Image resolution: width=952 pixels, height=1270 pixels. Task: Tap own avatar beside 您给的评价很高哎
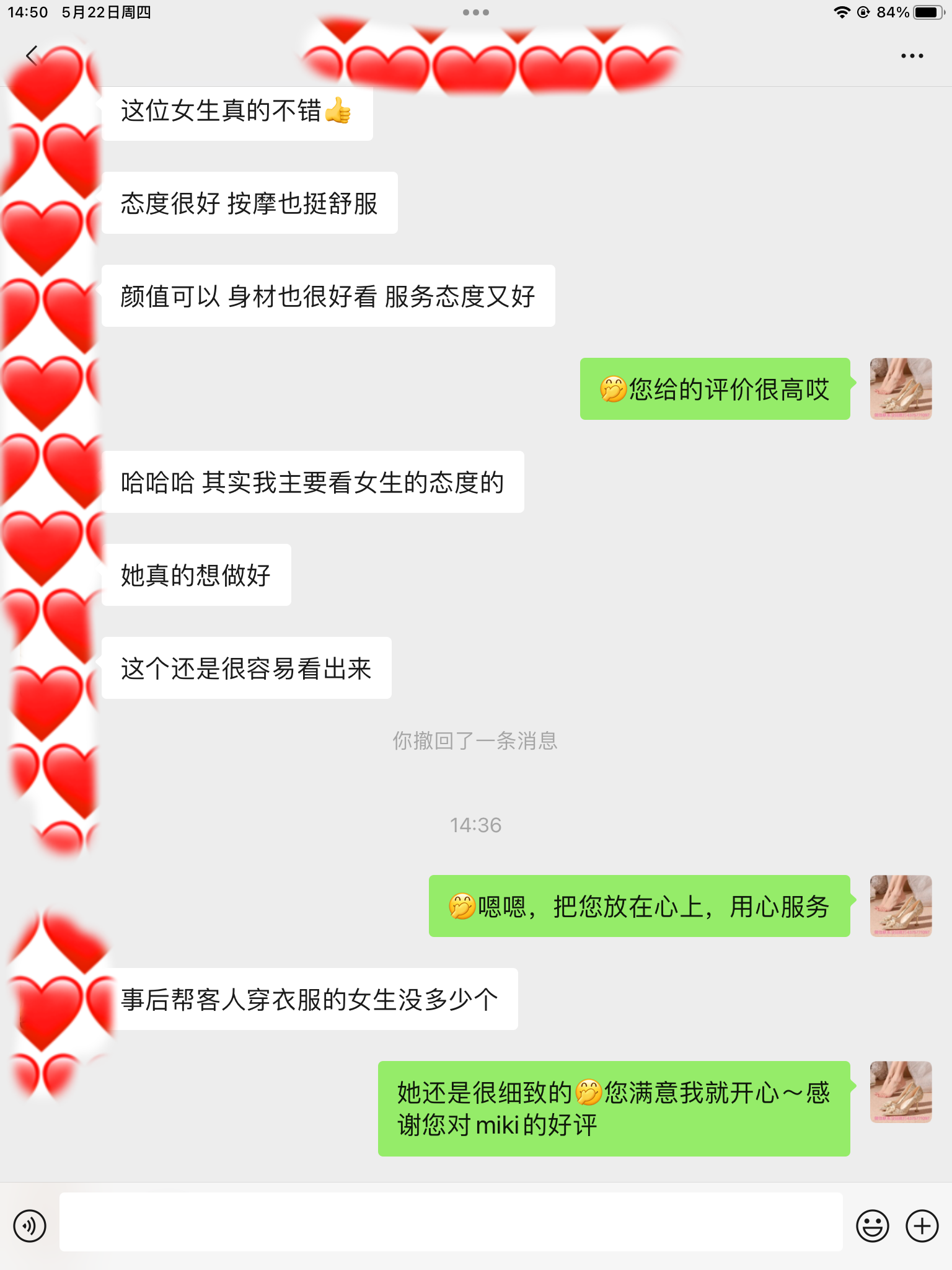901,389
